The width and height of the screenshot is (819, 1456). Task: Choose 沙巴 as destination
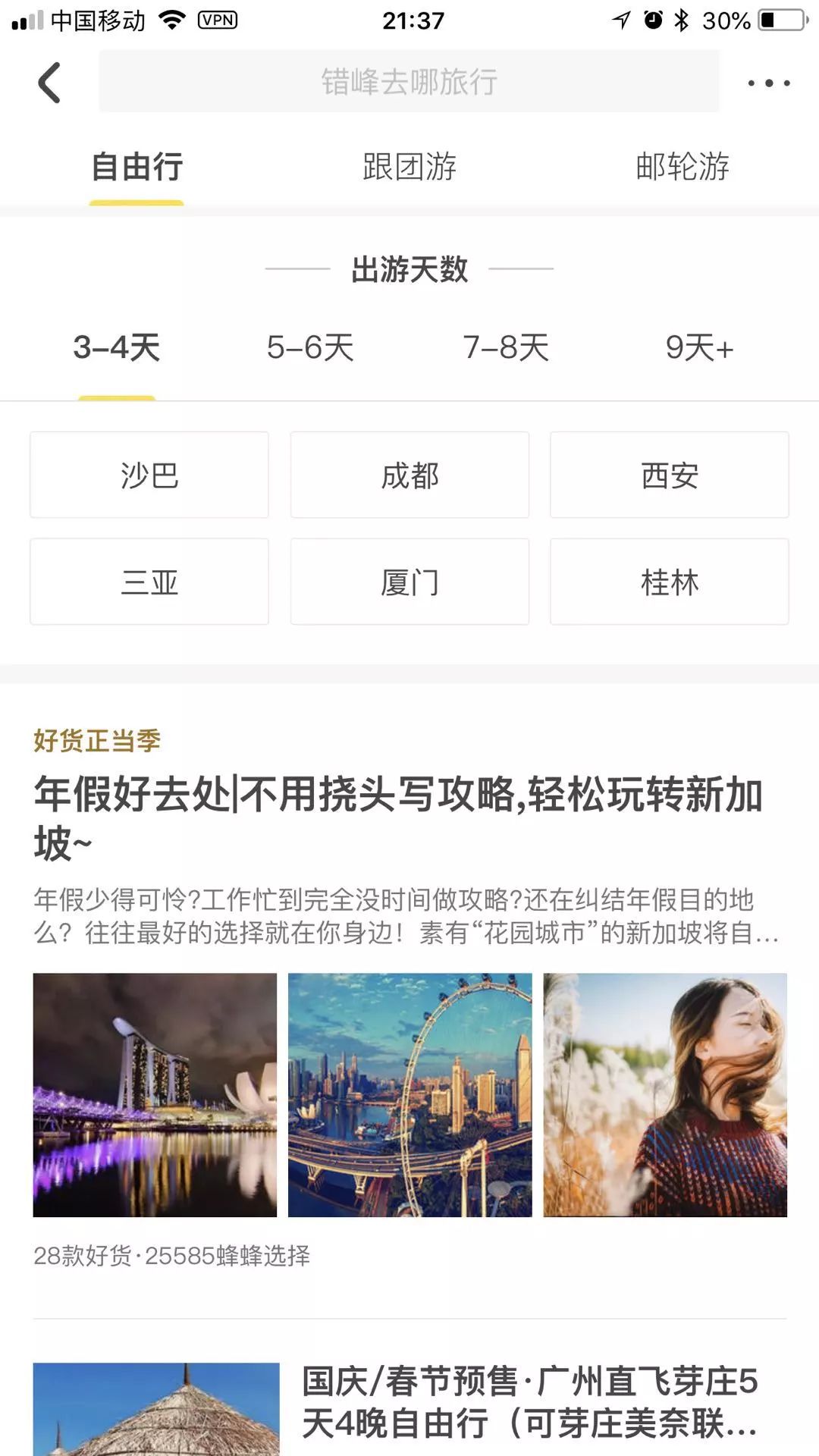coord(149,475)
